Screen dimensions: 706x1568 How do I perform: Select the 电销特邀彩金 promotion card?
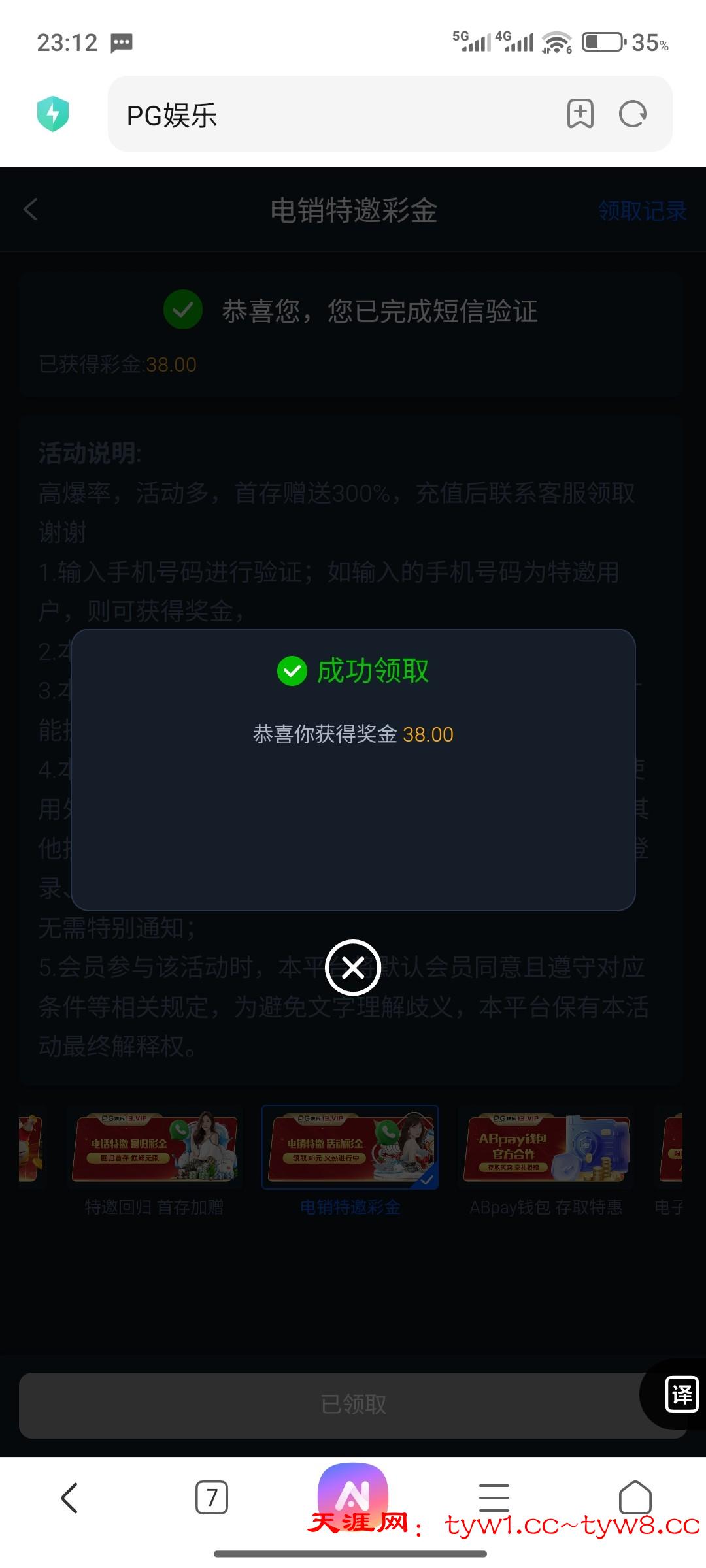(350, 1148)
